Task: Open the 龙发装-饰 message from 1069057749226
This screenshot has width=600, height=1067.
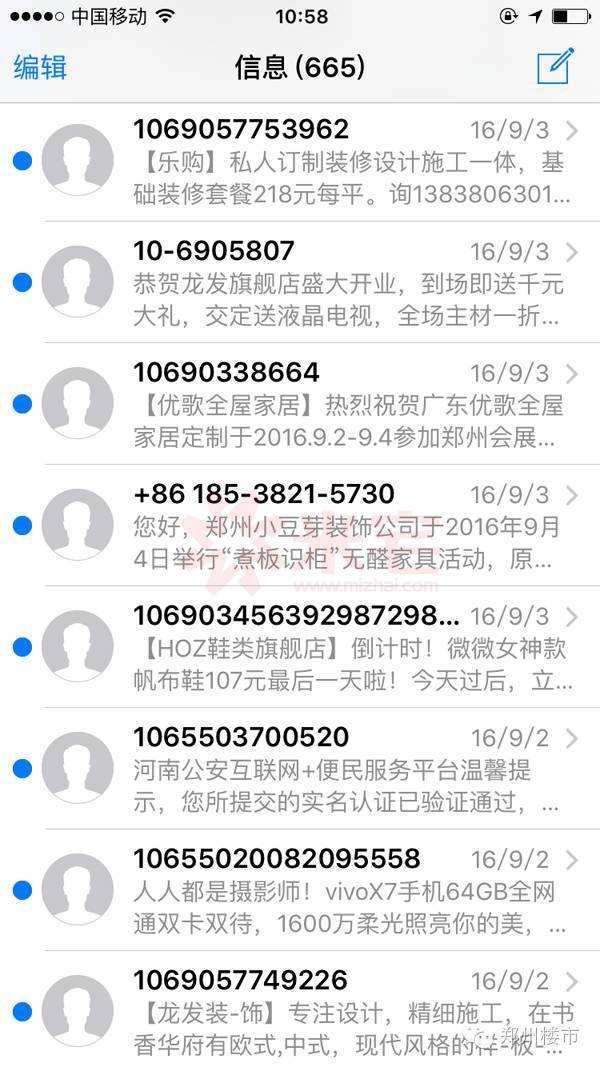Action: 300,1009
